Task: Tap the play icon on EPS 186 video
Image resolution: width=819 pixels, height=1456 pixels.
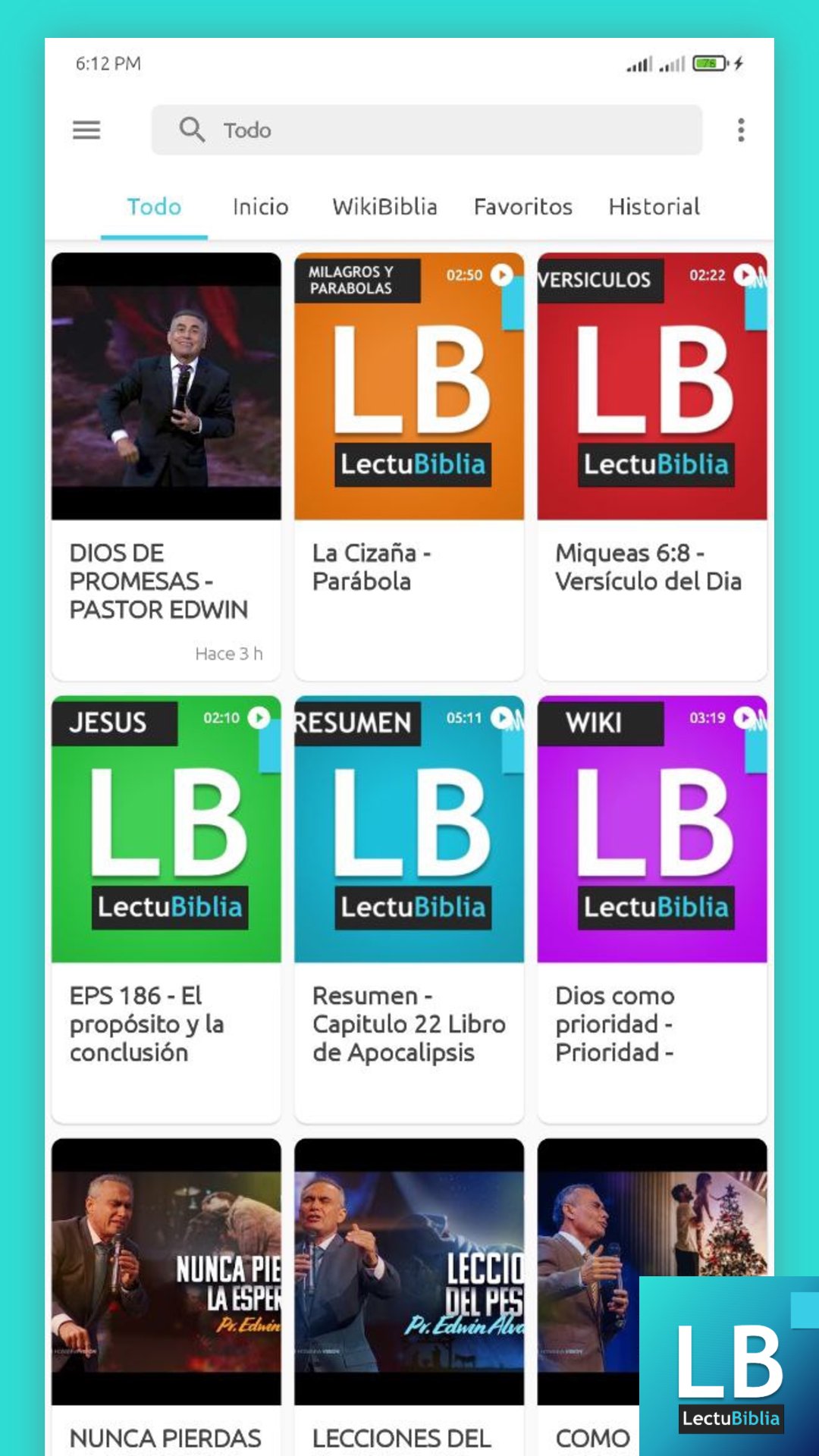Action: [258, 719]
